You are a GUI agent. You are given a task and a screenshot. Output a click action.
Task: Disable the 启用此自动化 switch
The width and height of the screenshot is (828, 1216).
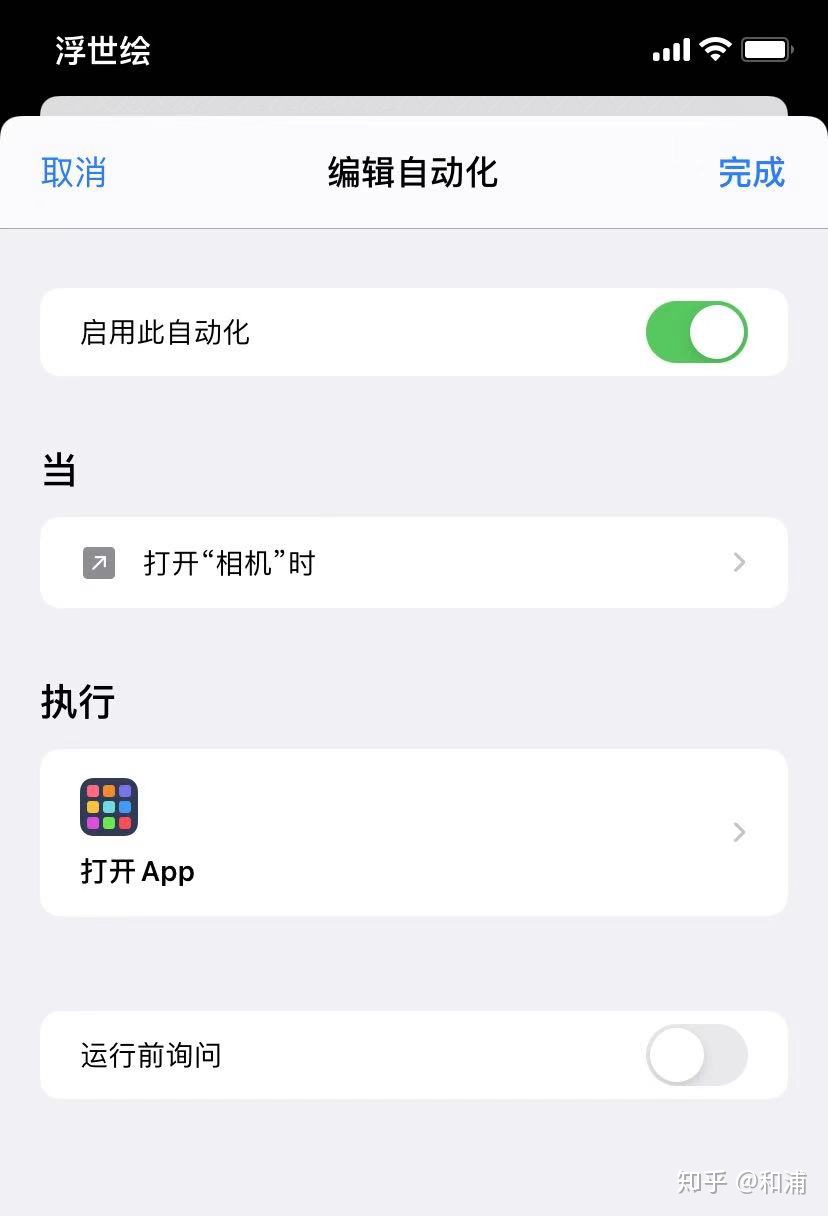[697, 332]
